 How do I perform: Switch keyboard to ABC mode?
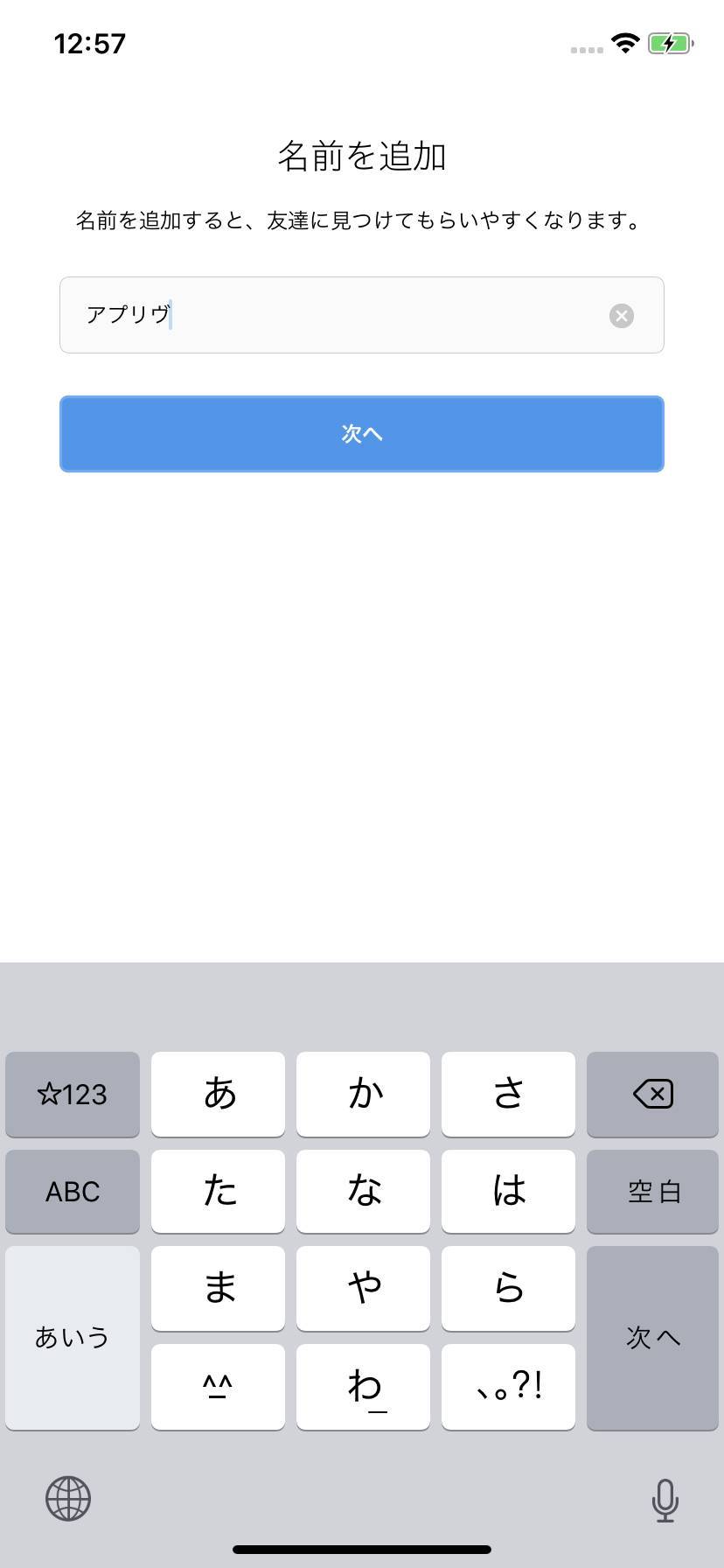[73, 1192]
